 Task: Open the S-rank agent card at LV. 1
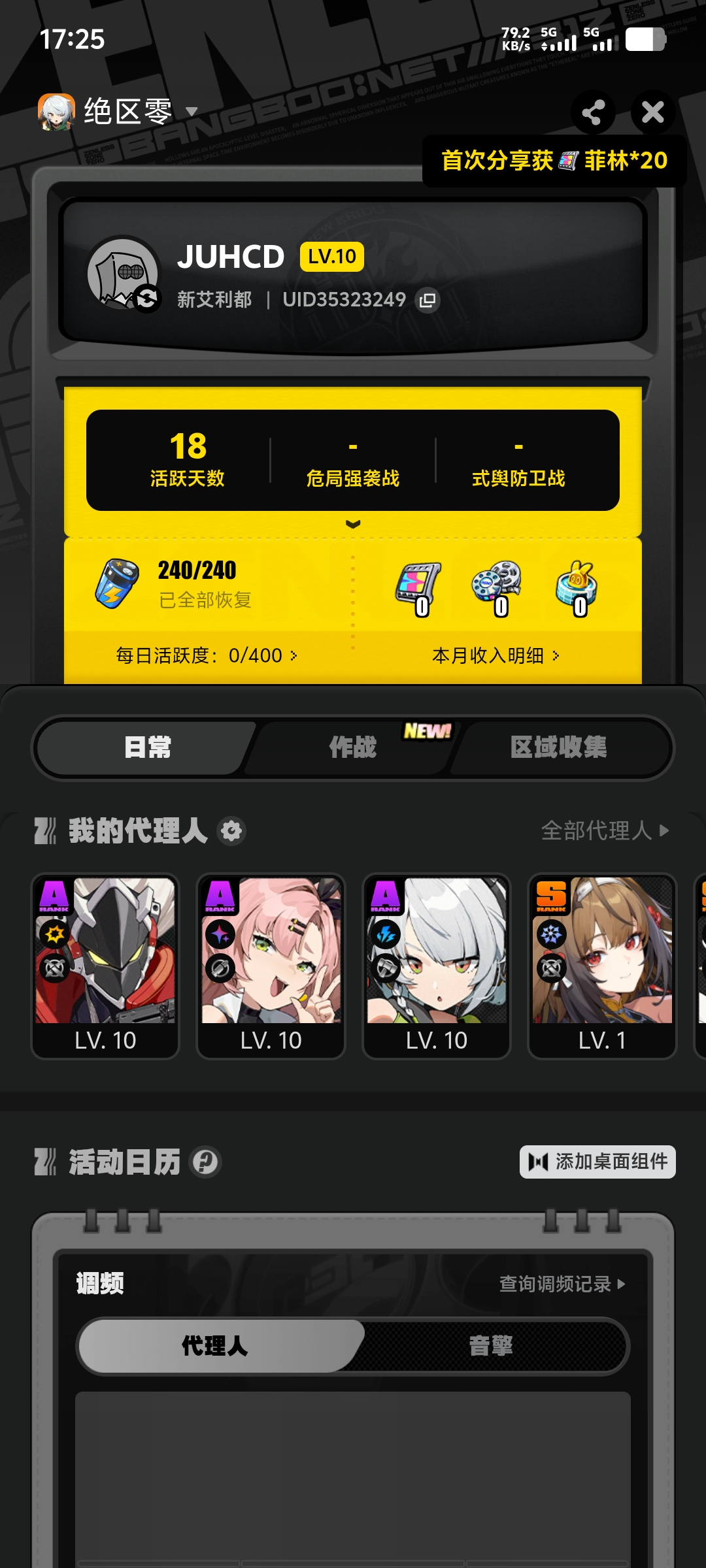point(602,966)
